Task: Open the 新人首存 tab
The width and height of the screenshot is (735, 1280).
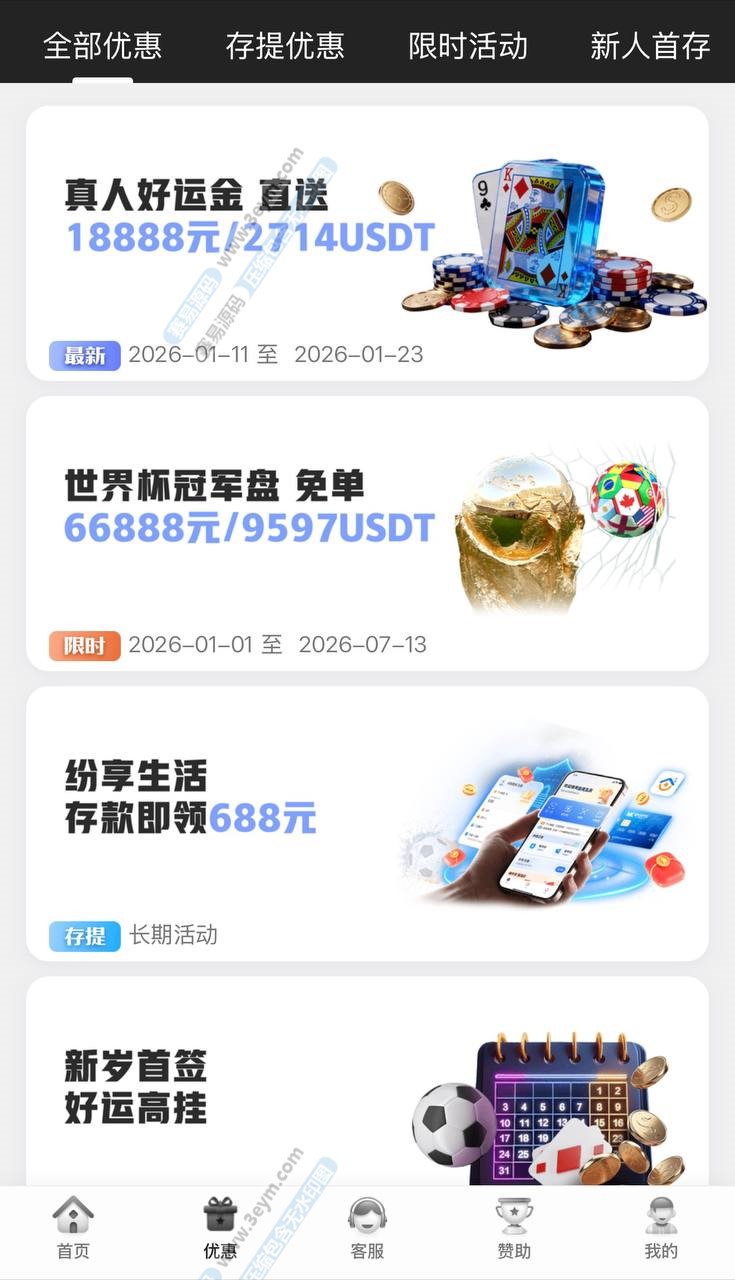Action: coord(650,46)
